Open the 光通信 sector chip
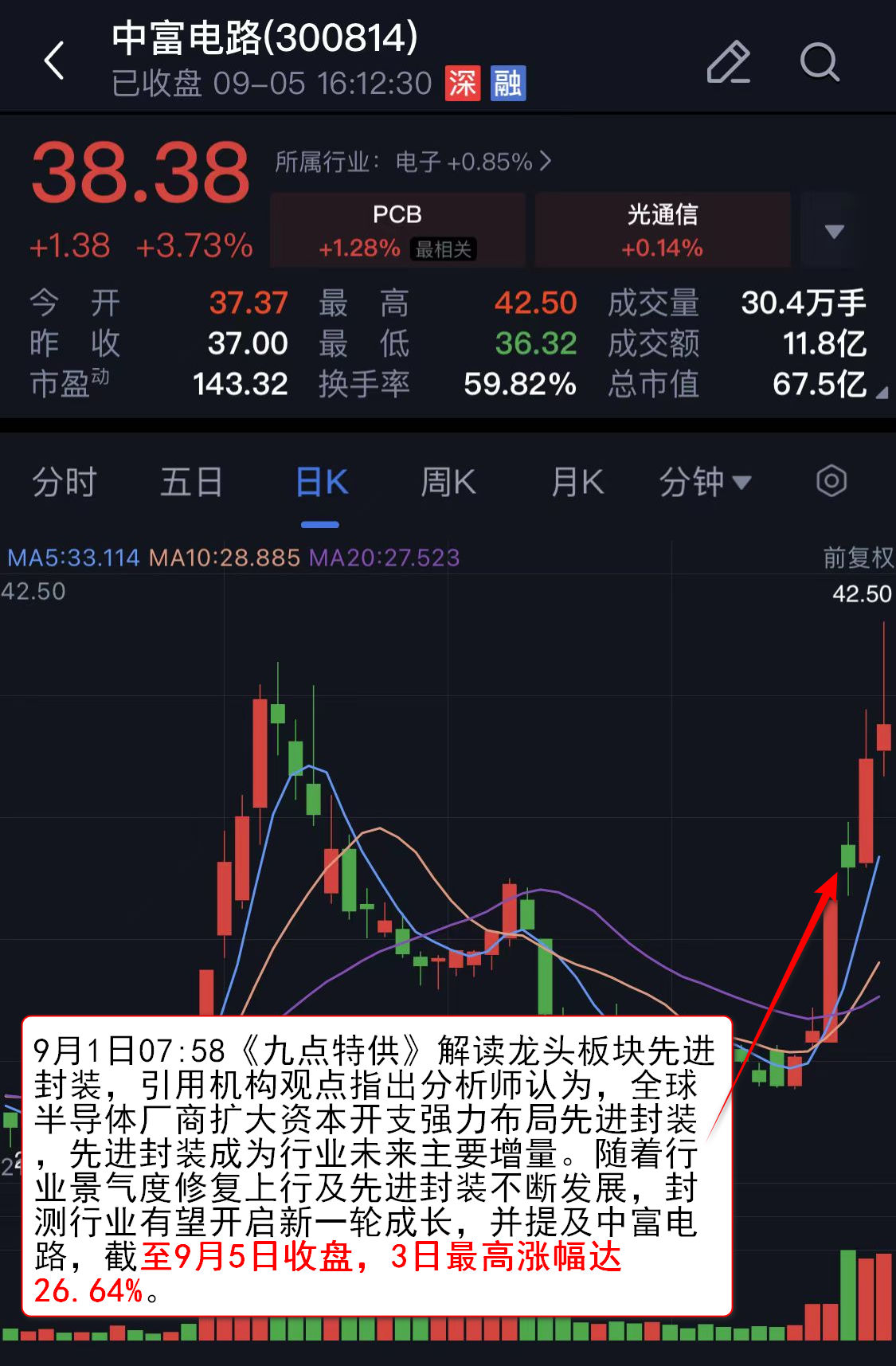Viewport: 896px width, 1366px height. [662, 230]
